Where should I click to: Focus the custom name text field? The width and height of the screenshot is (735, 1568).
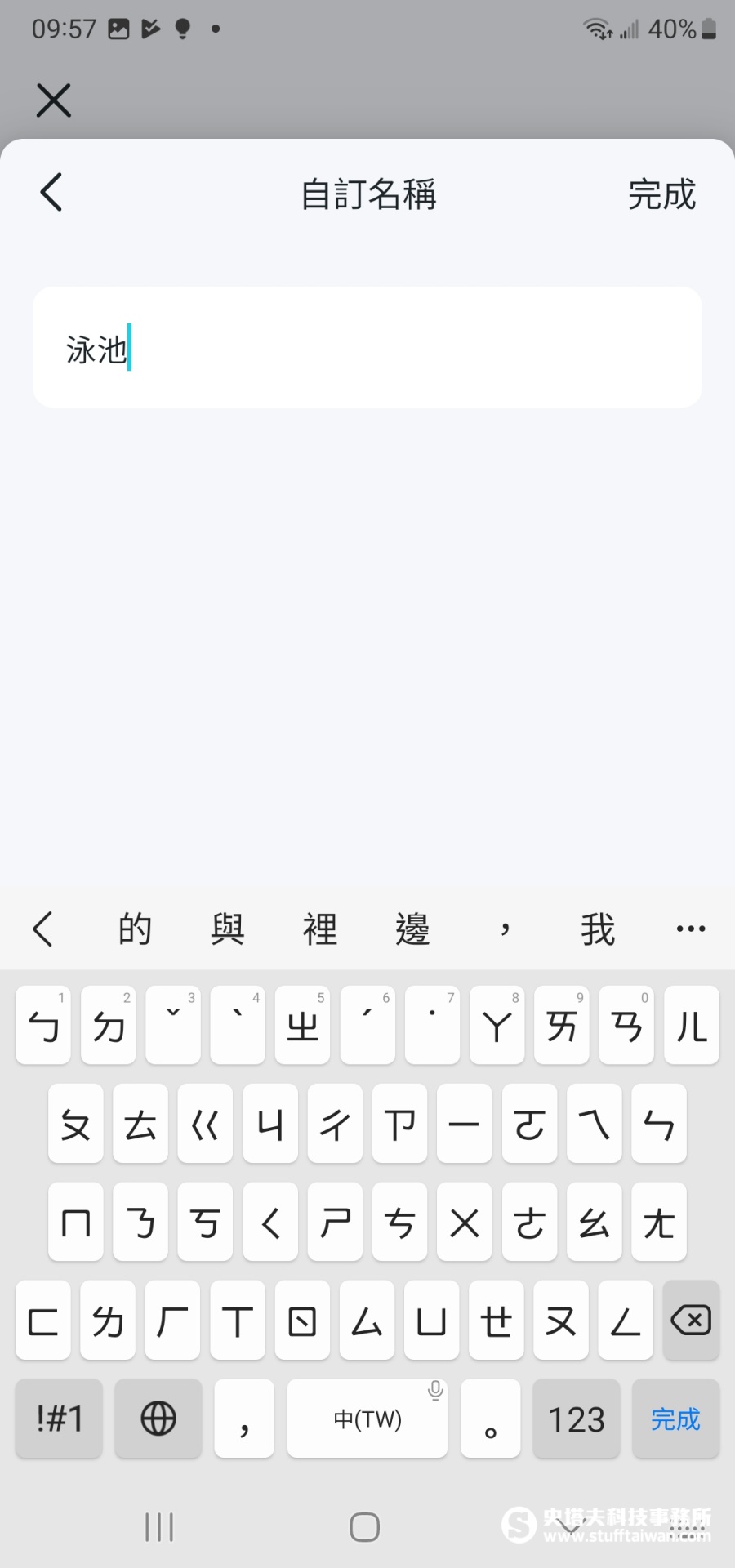(x=367, y=347)
